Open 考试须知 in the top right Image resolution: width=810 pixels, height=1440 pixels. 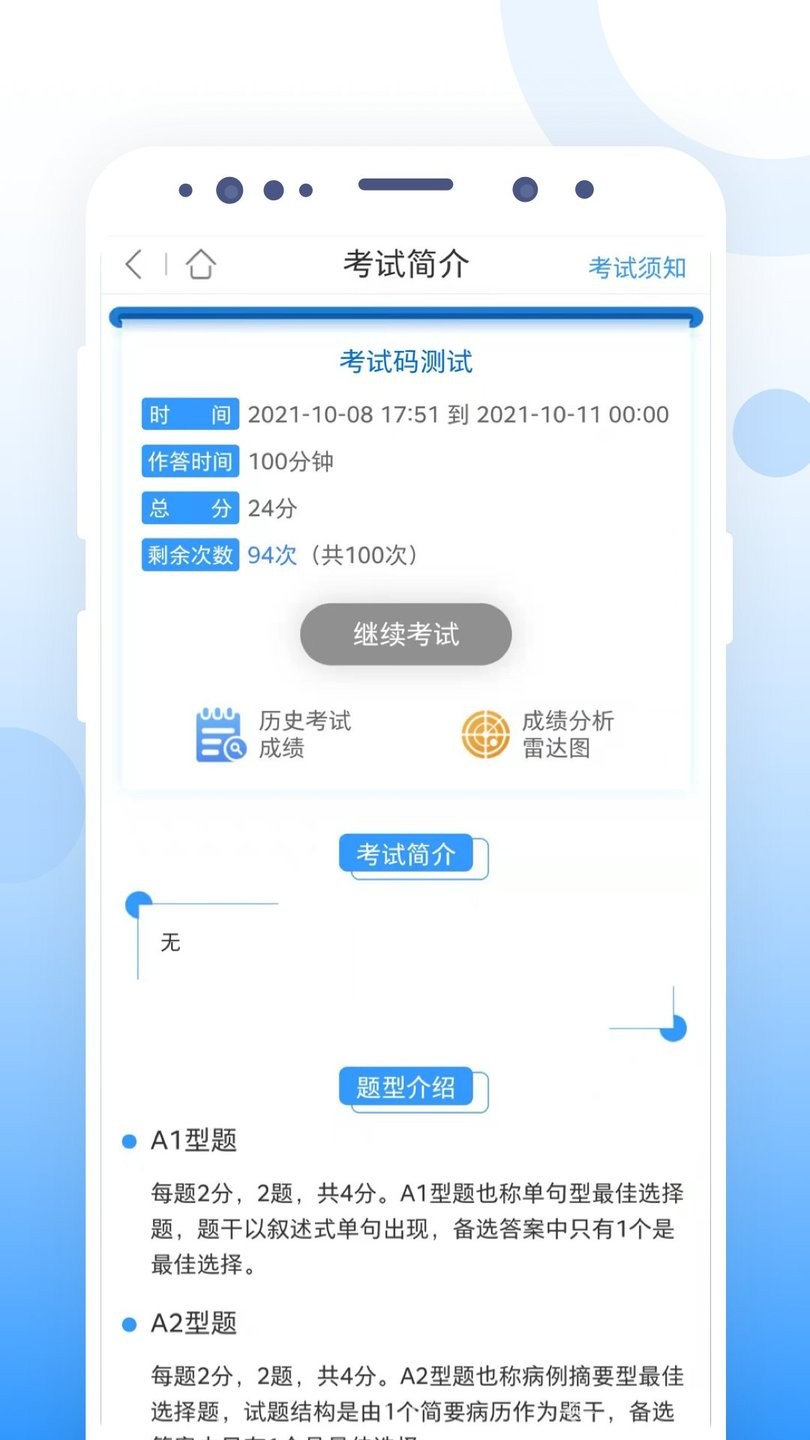pyautogui.click(x=637, y=266)
